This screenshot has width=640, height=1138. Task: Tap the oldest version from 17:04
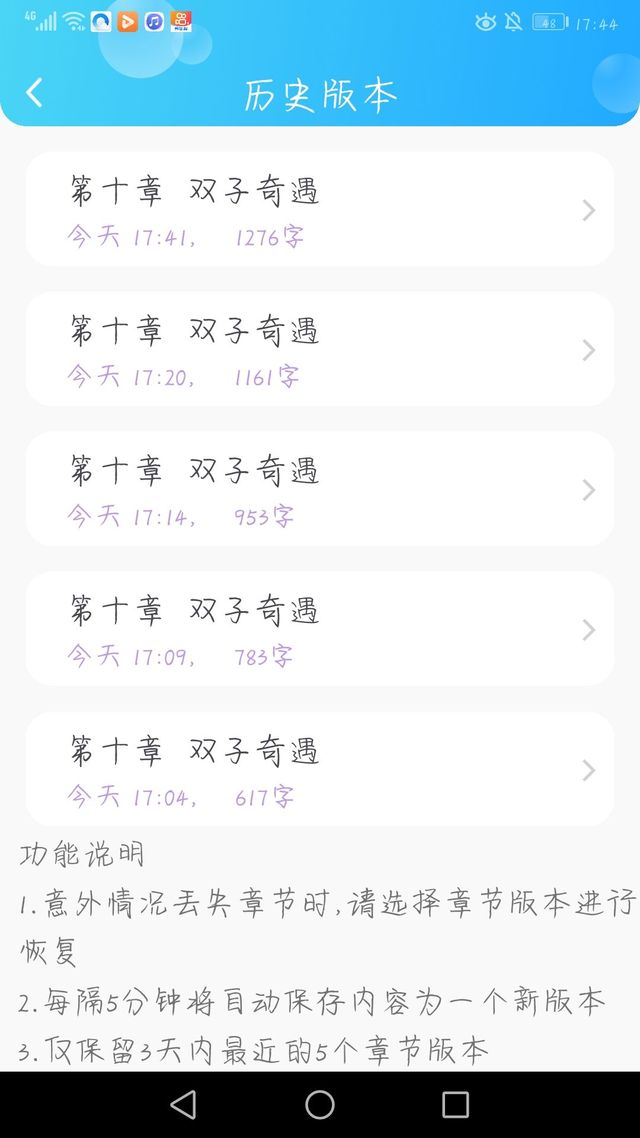(320, 769)
